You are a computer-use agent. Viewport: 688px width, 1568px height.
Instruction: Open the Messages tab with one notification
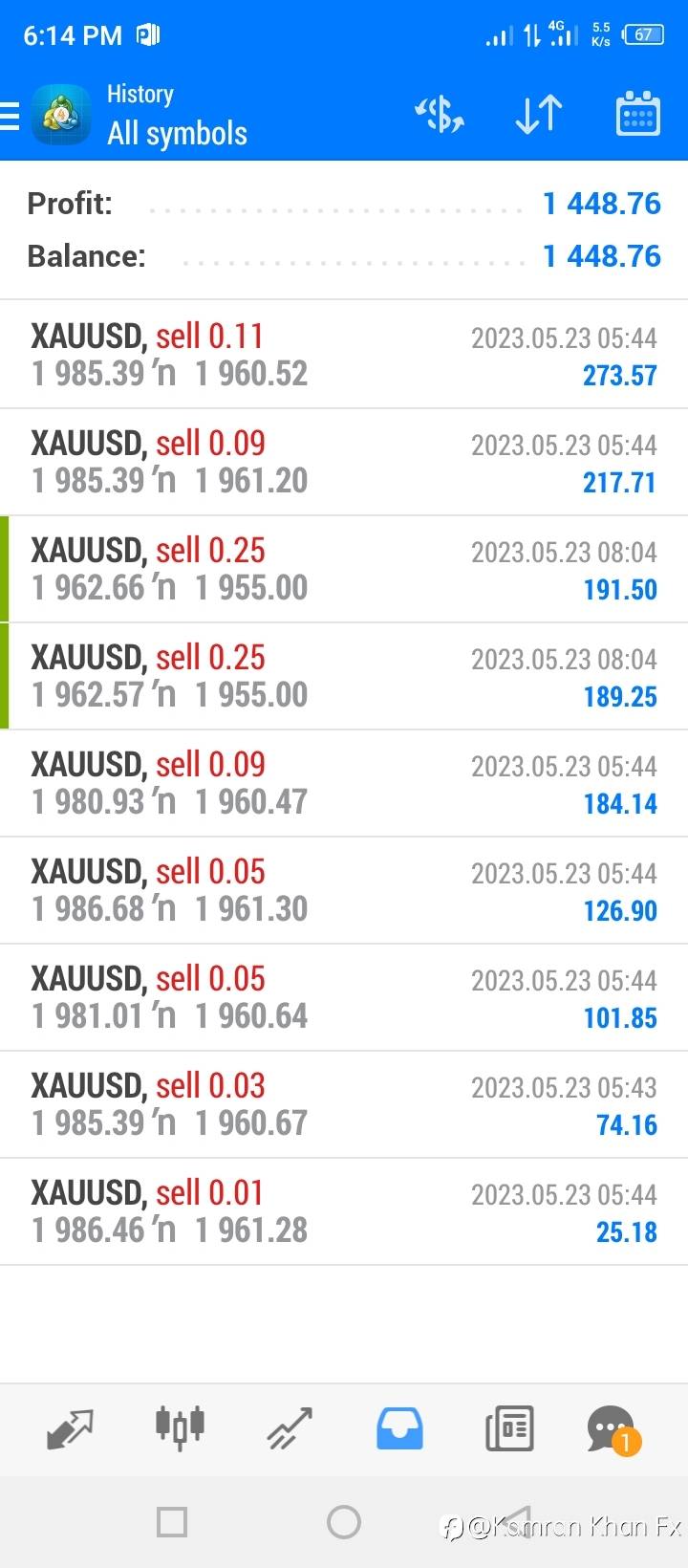[x=612, y=1429]
